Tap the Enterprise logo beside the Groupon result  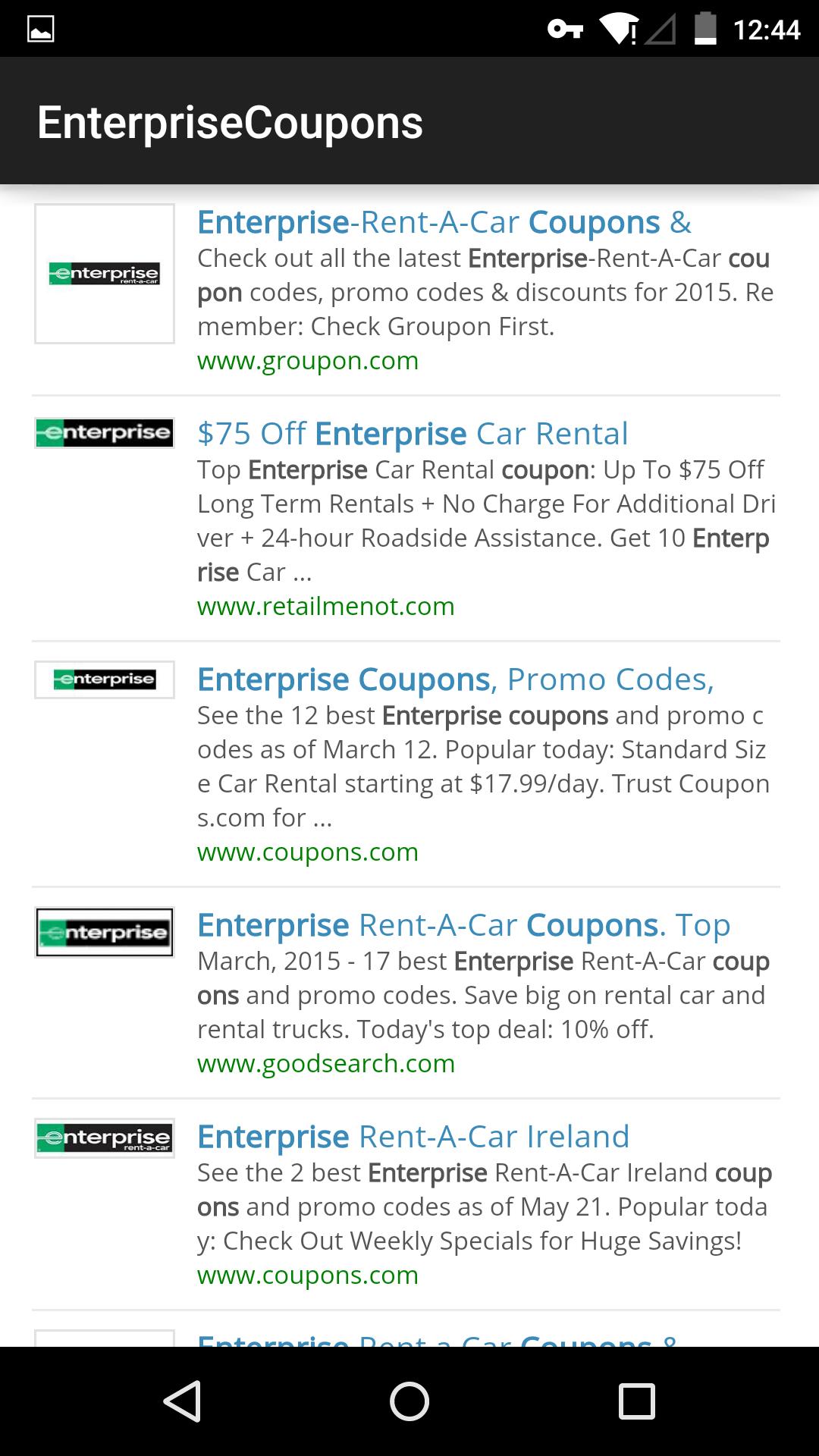point(104,274)
